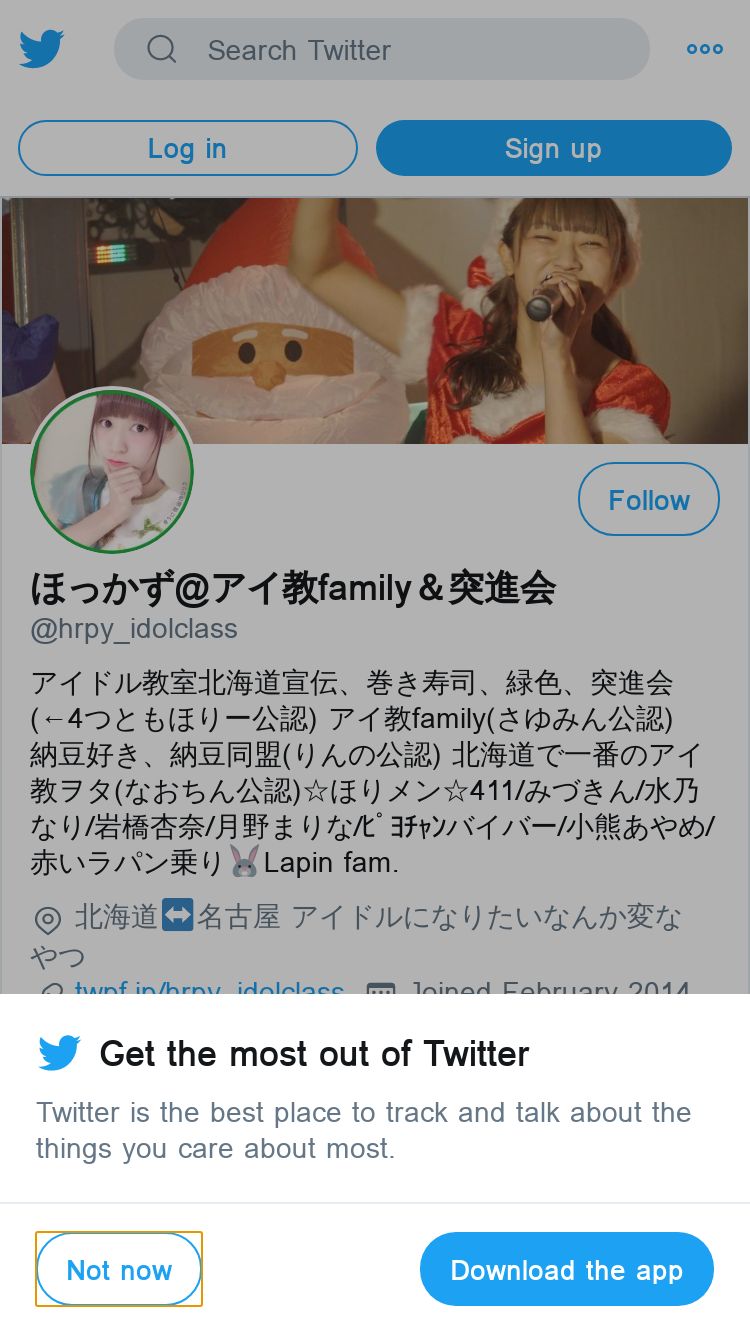Open the Search Twitter field
Screen dimensions: 750x1334
[382, 49]
